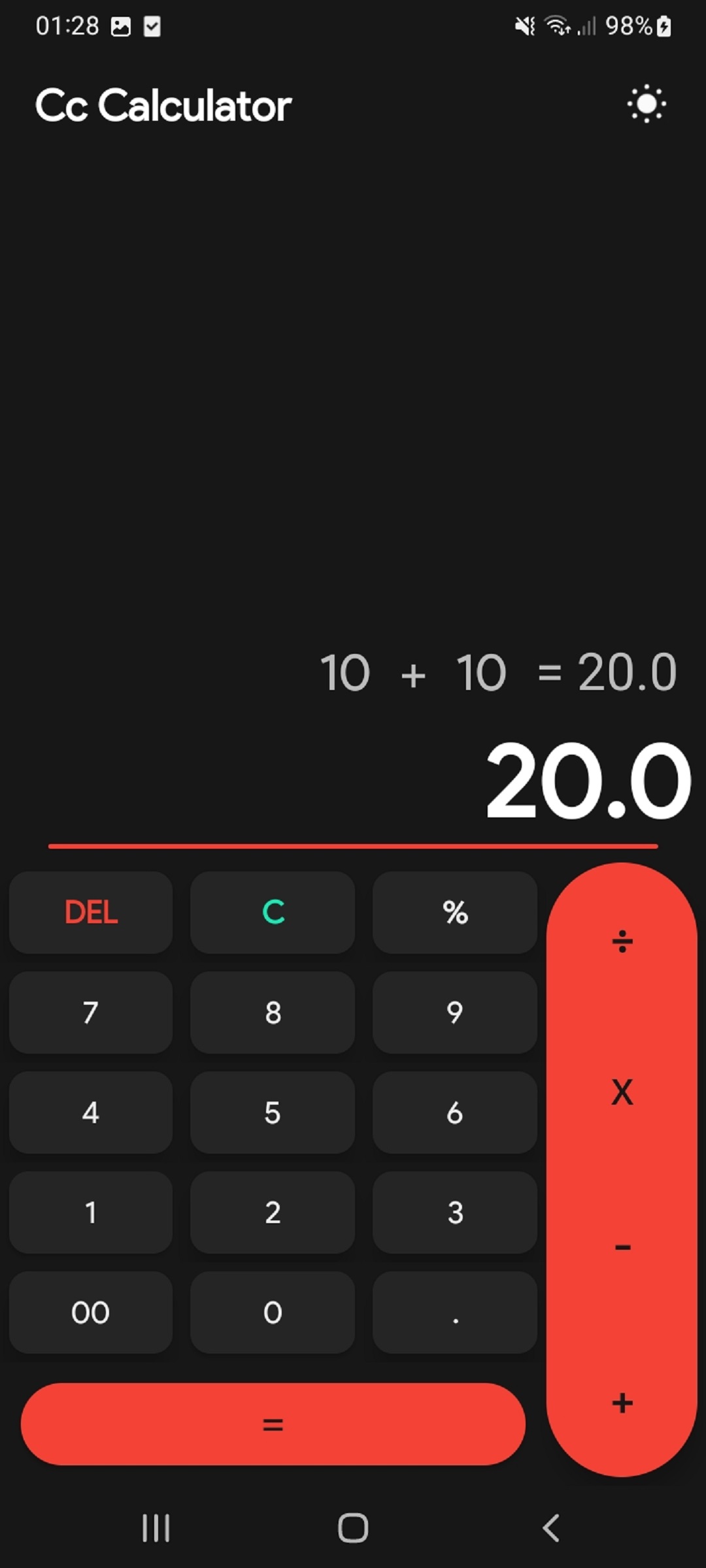This screenshot has height=1568, width=706.
Task: Apply the percent key
Action: pyautogui.click(x=455, y=912)
